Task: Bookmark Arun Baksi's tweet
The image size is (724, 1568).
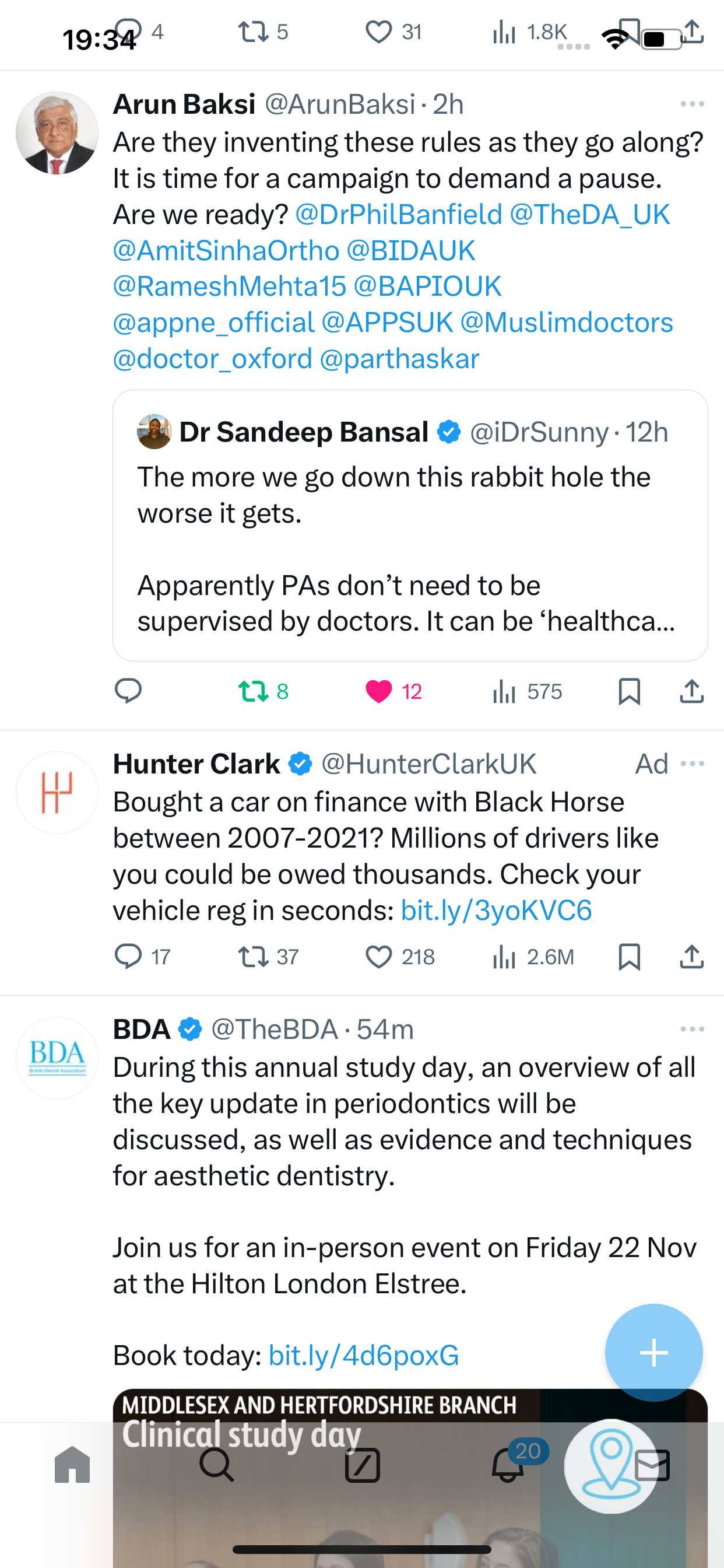Action: (629, 691)
